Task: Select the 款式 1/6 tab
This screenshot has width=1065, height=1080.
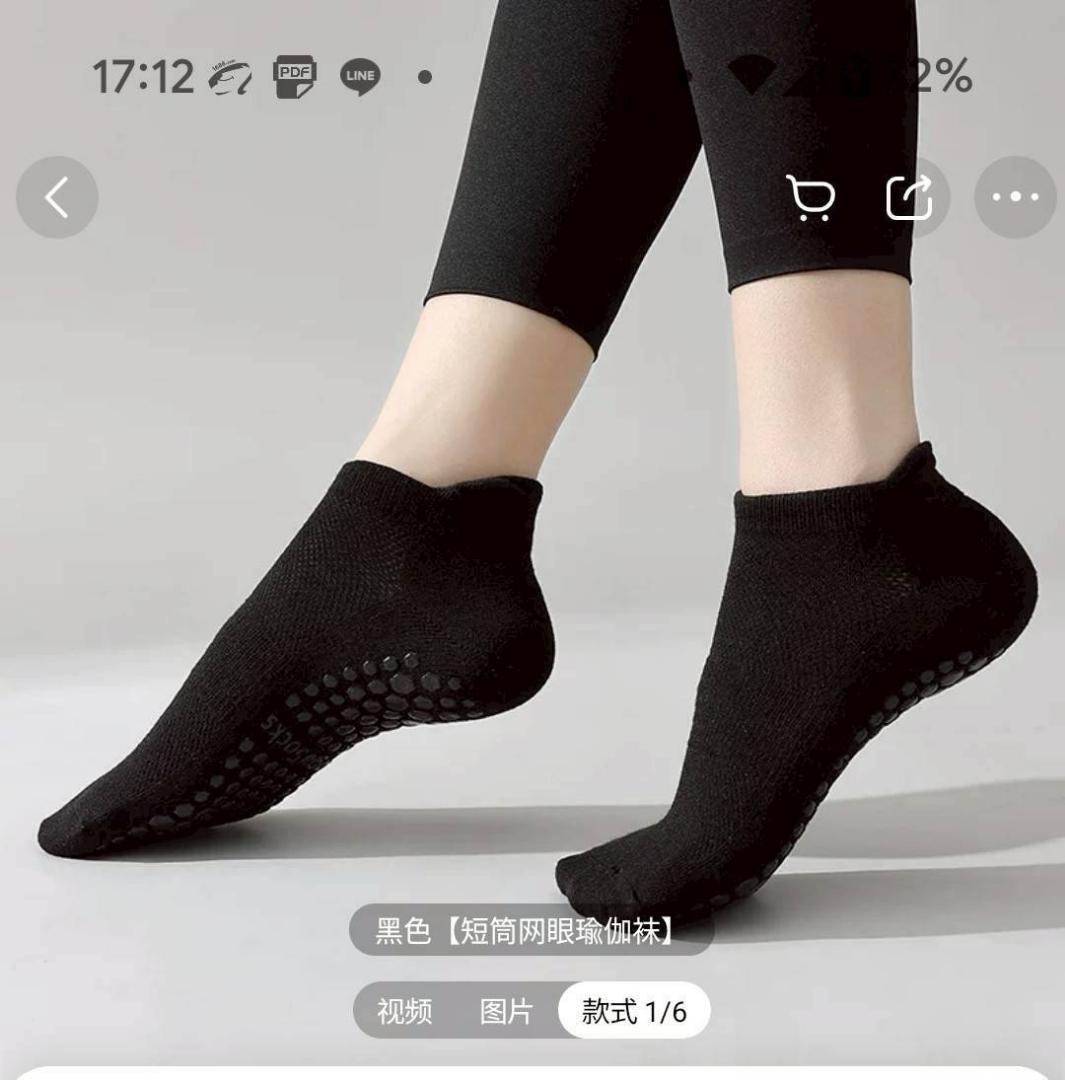Action: pyautogui.click(x=634, y=1012)
